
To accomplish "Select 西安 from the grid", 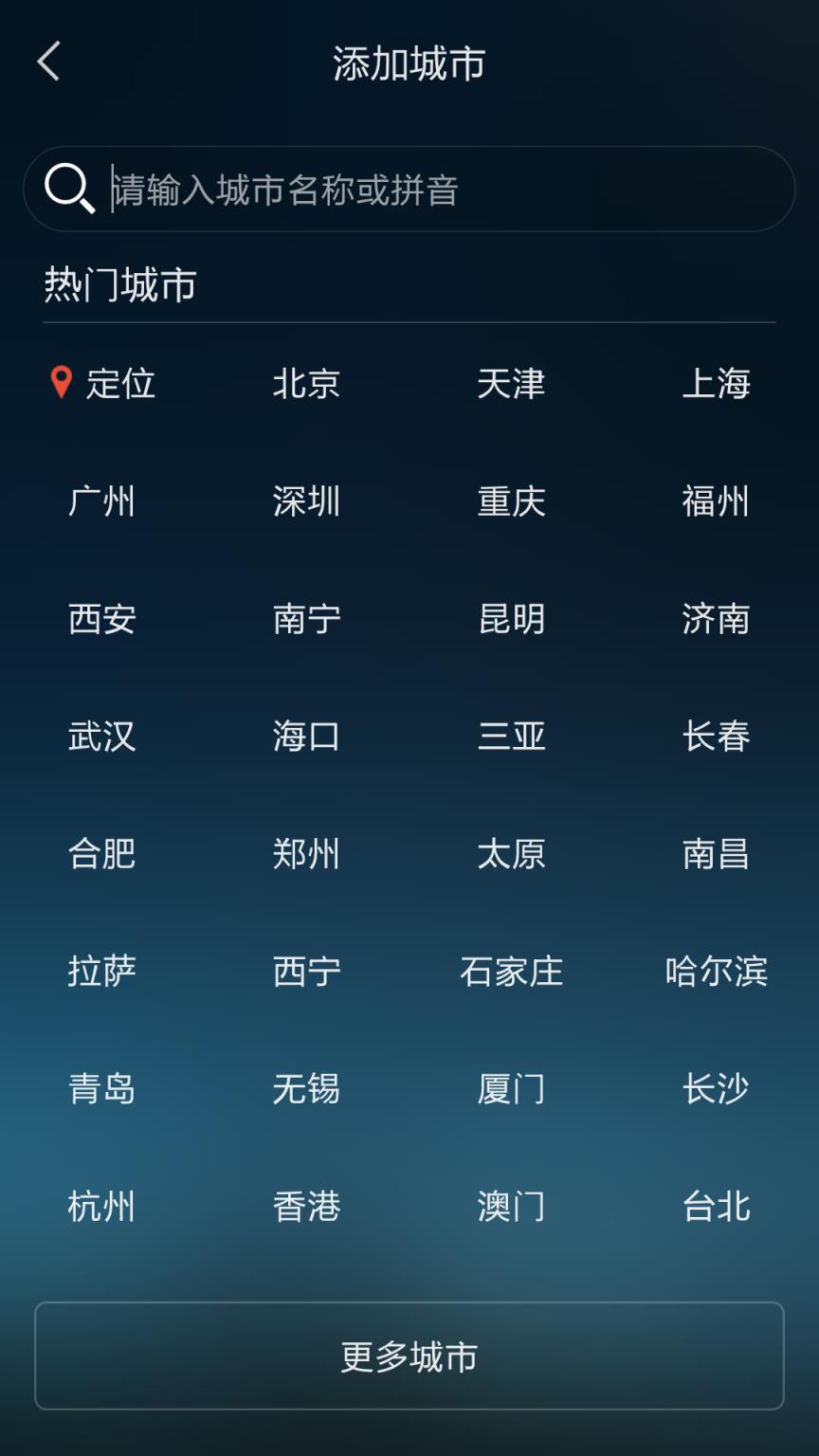I will (102, 618).
